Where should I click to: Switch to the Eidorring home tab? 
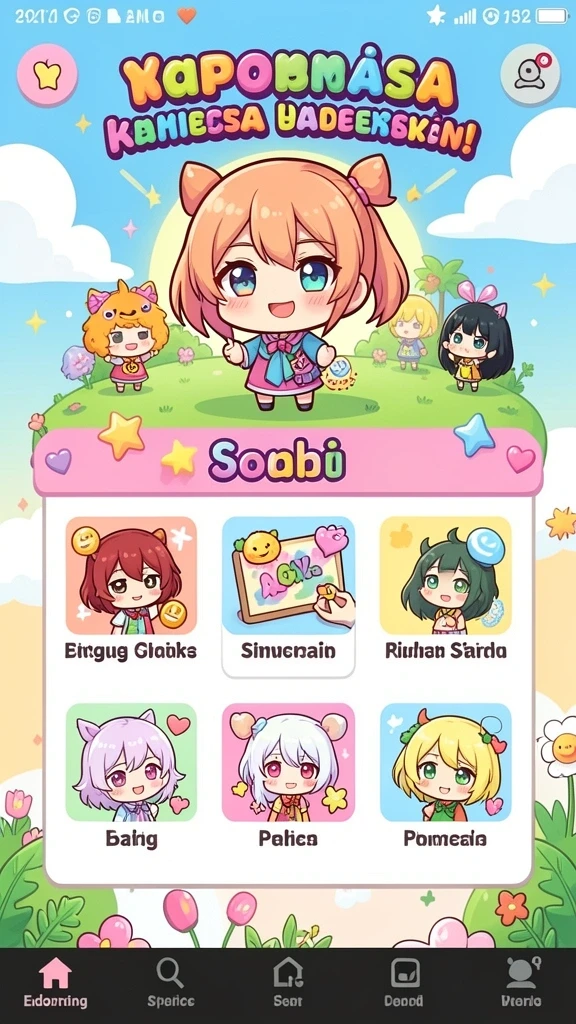click(x=55, y=984)
